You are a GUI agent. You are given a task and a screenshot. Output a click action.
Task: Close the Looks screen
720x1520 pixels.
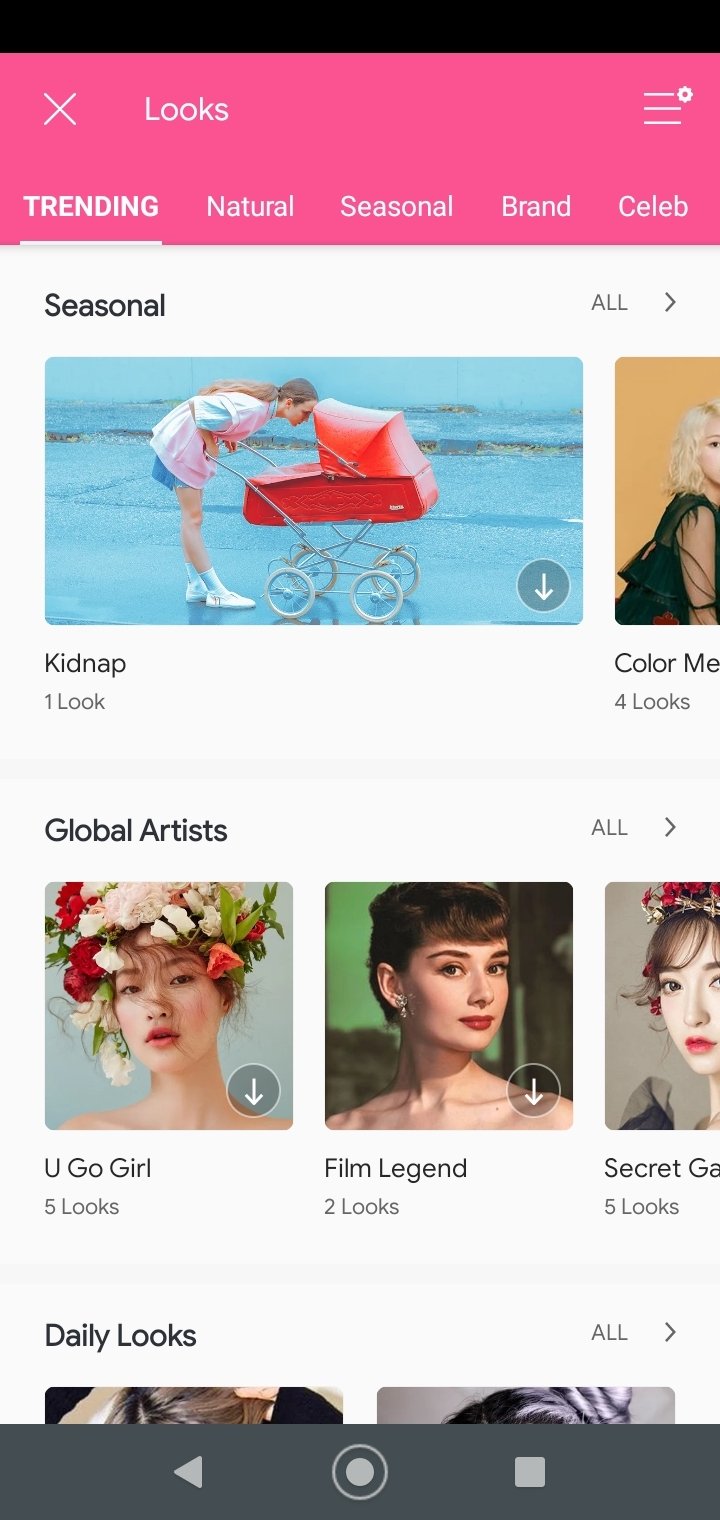coord(60,109)
